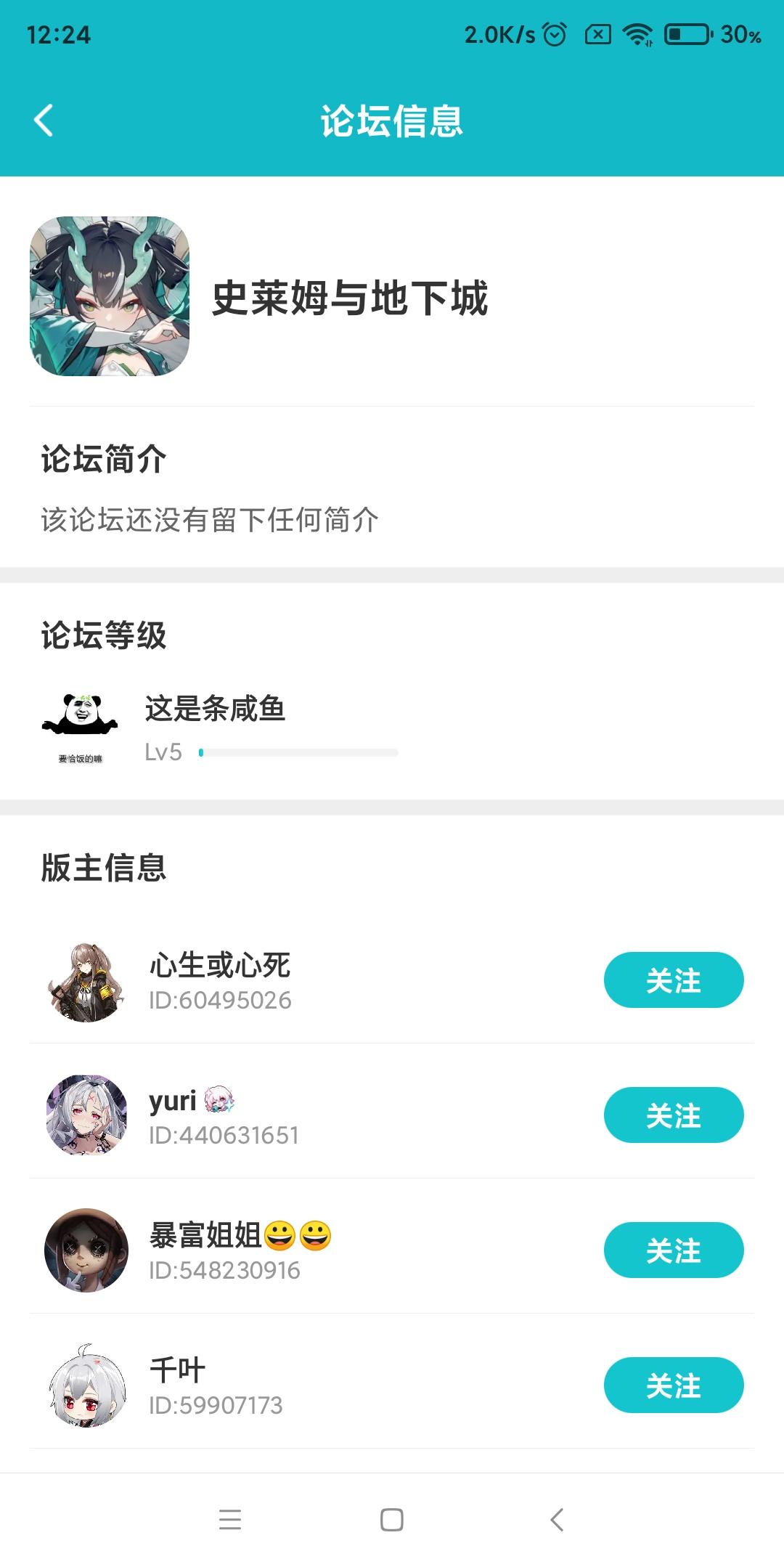
Task: Tap the Lv5 experience progress bar
Action: click(x=299, y=752)
